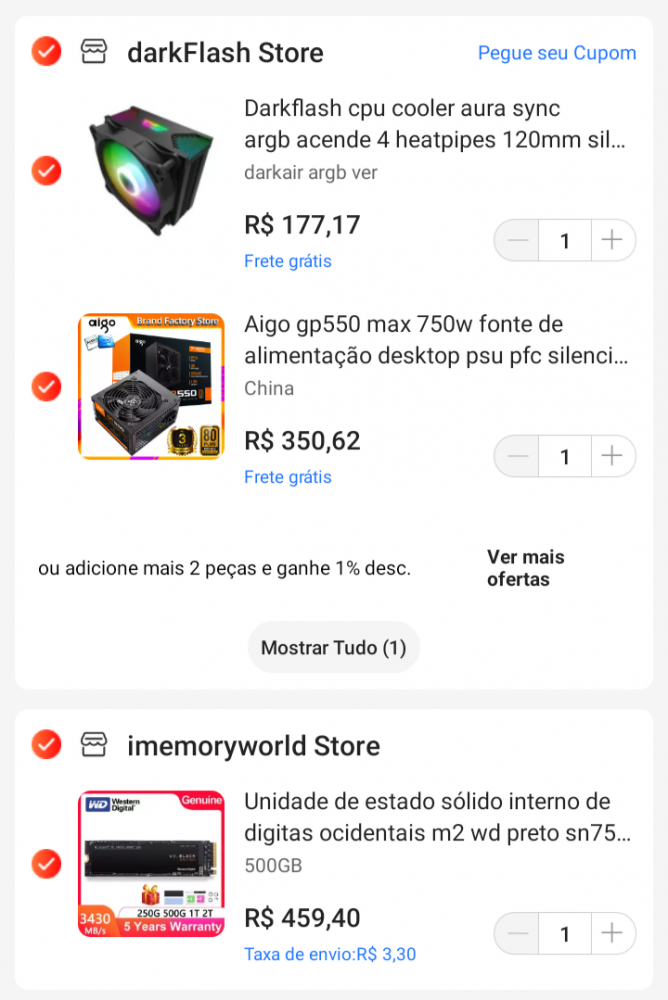668x1000 pixels.
Task: Open the WD black SSD product image
Action: tap(151, 863)
